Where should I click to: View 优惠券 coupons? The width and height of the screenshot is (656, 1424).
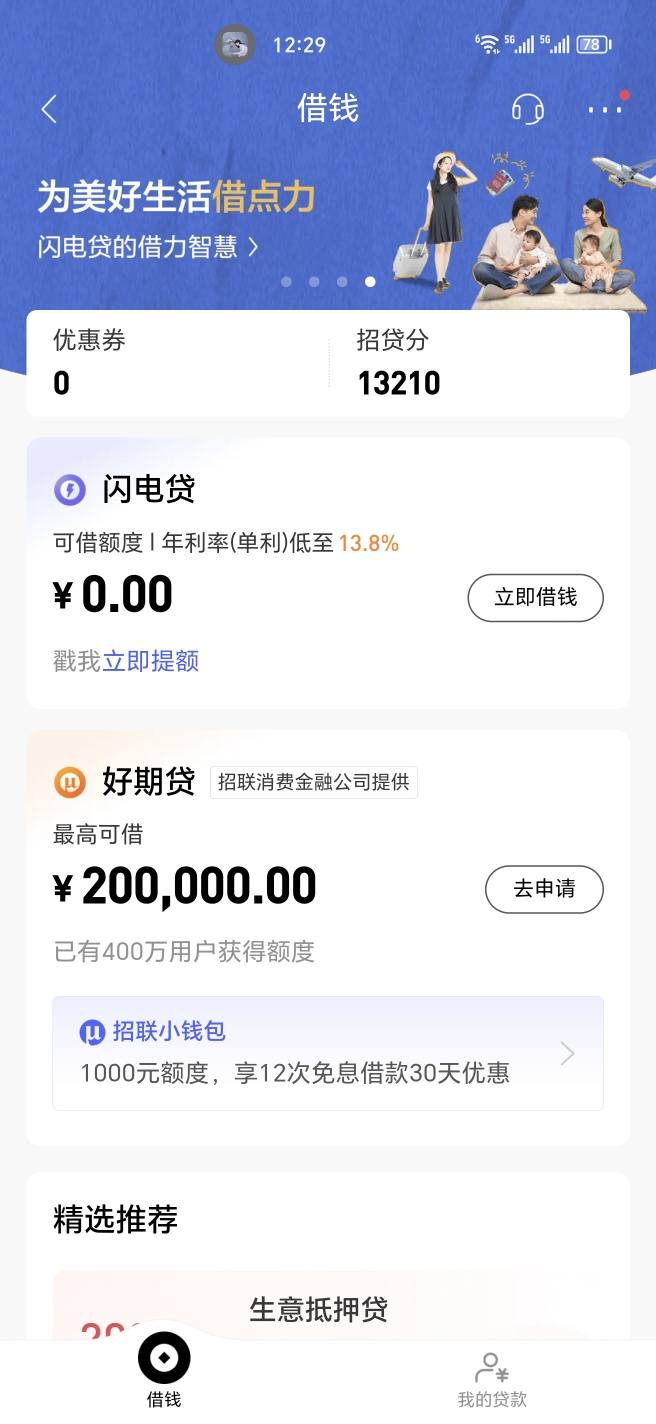click(x=177, y=362)
